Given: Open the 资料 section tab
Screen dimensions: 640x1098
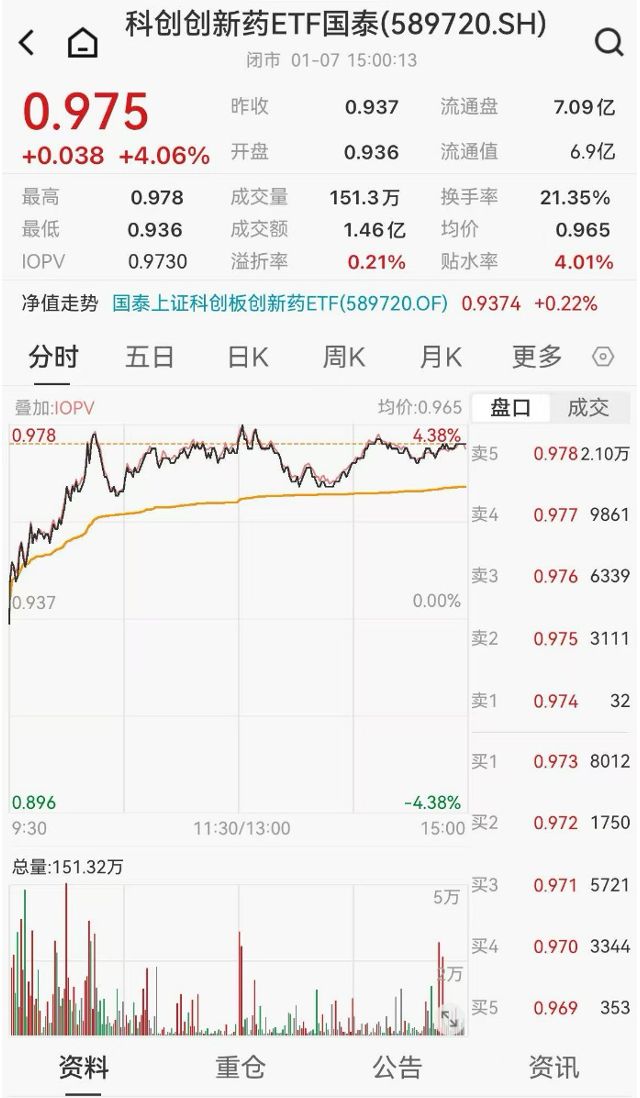Looking at the screenshot, I should (83, 1066).
